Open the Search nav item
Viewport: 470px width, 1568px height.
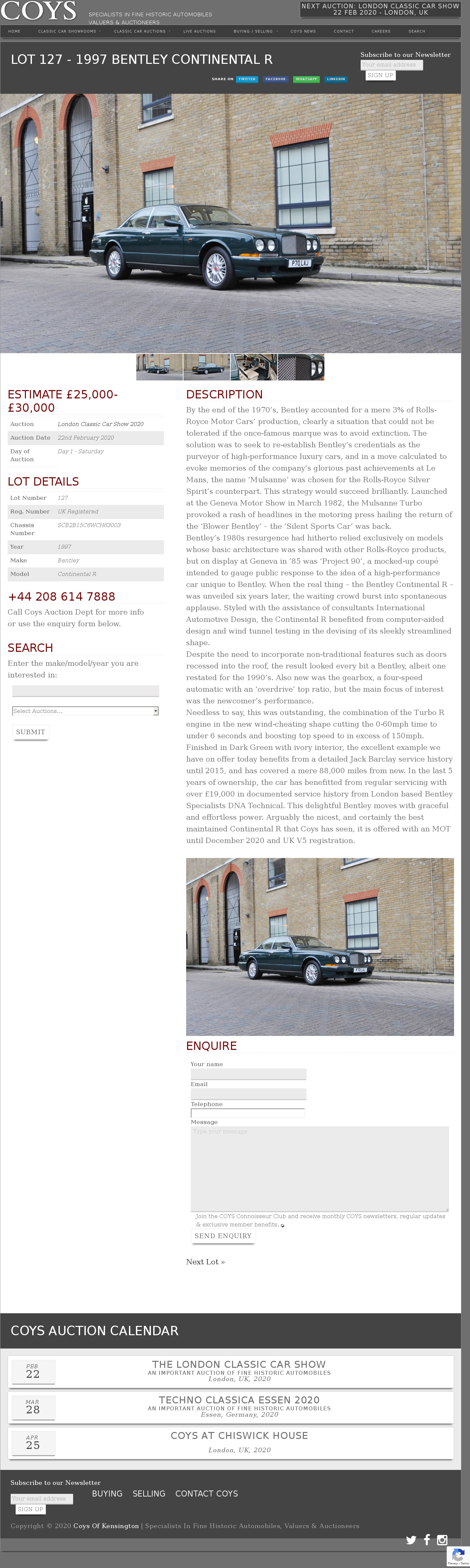(x=416, y=31)
